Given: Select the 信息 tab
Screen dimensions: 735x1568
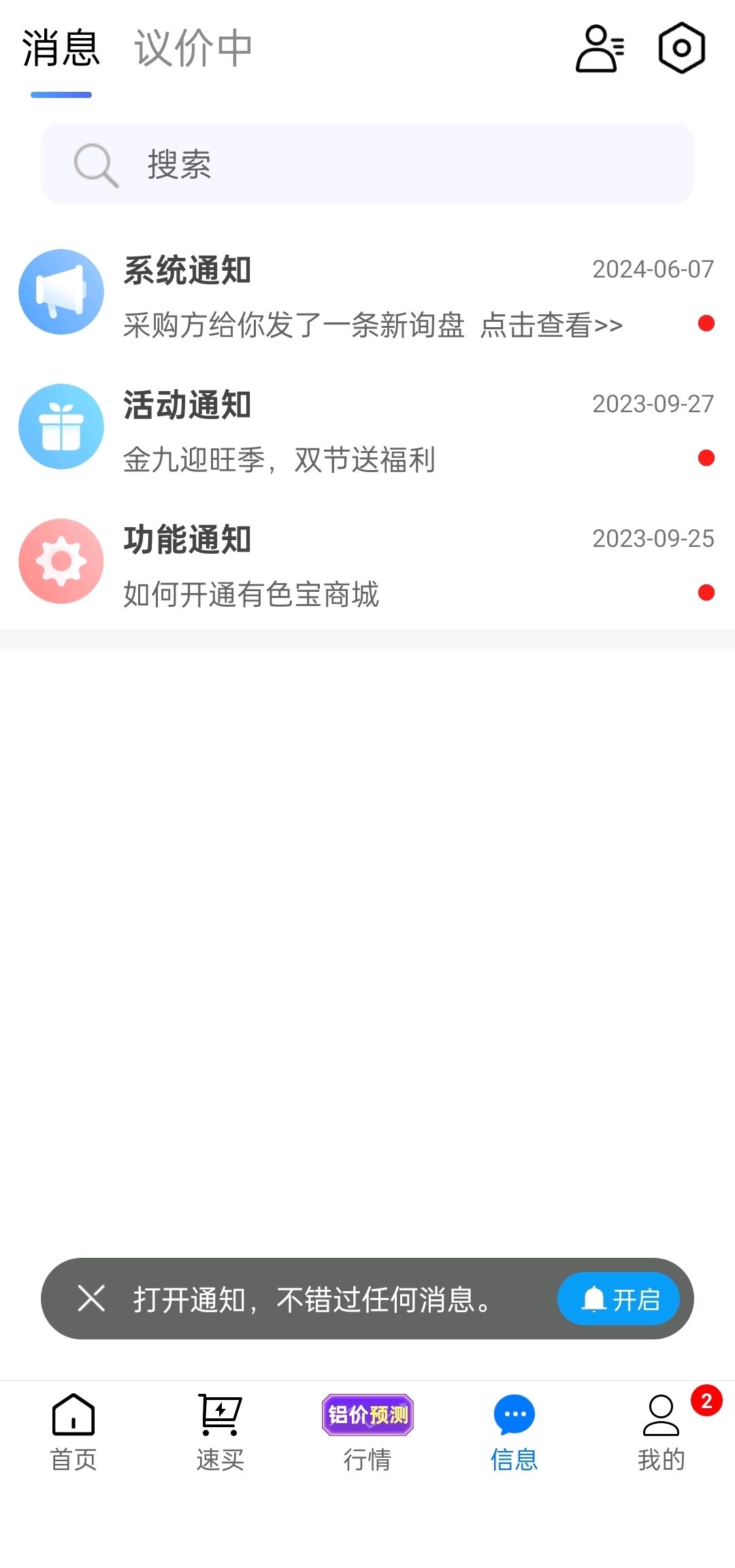Looking at the screenshot, I should (514, 1432).
